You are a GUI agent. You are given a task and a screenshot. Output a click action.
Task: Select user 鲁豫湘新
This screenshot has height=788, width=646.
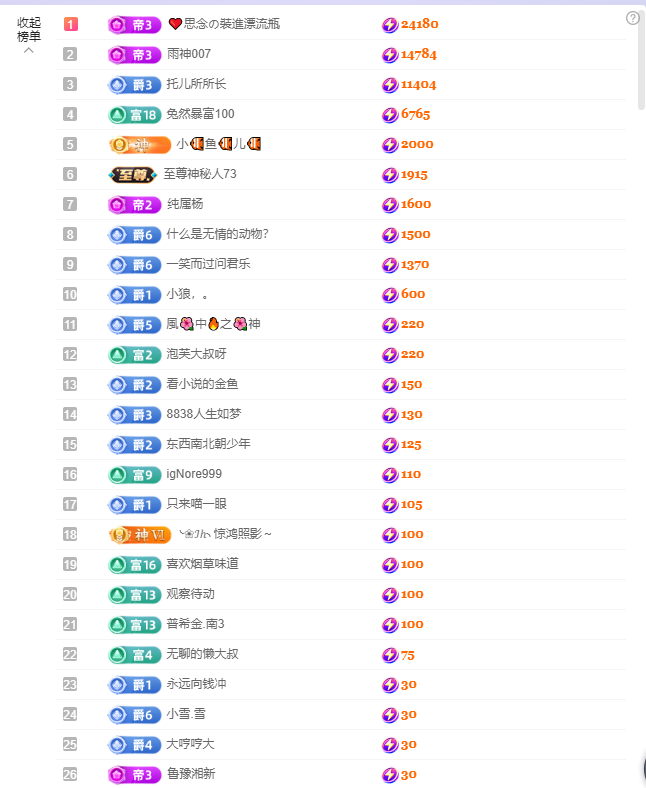click(x=190, y=774)
